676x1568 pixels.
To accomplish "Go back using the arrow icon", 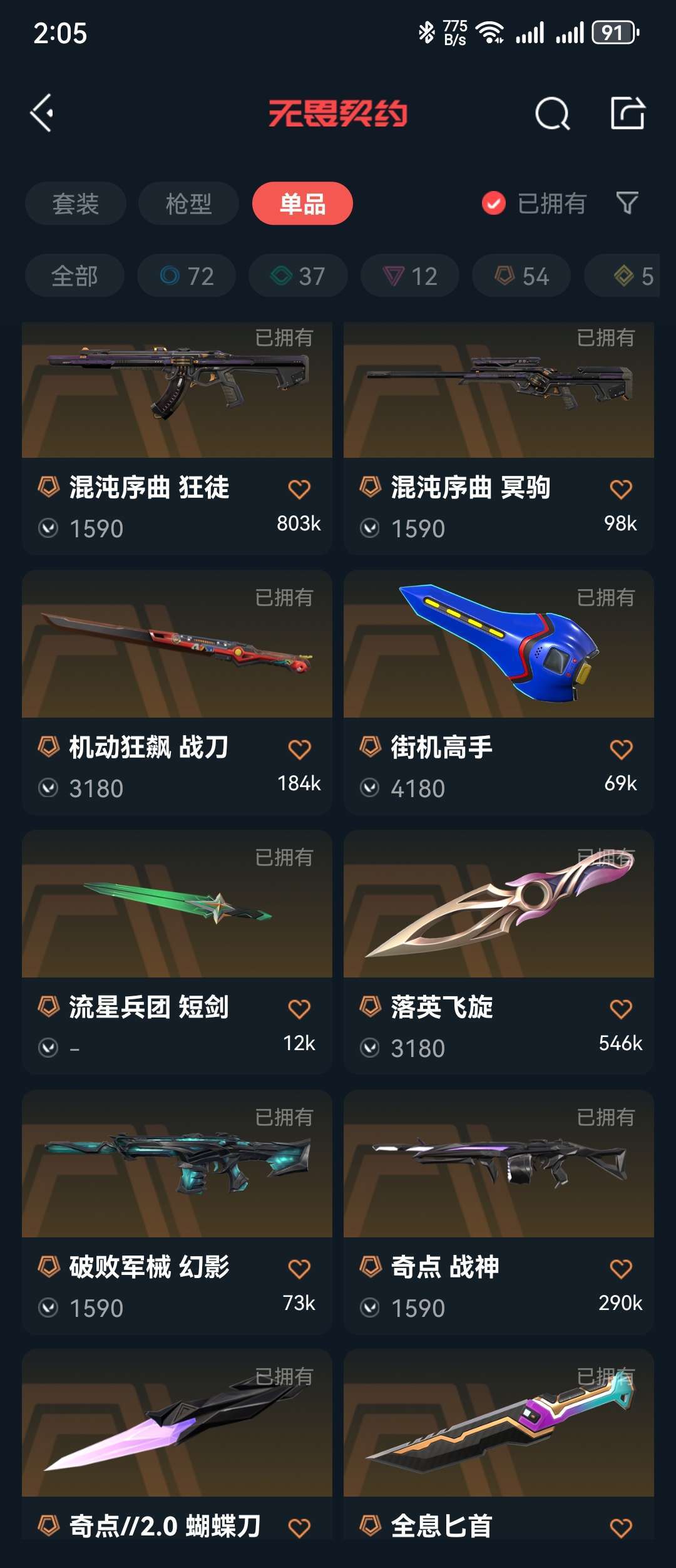I will pyautogui.click(x=43, y=113).
